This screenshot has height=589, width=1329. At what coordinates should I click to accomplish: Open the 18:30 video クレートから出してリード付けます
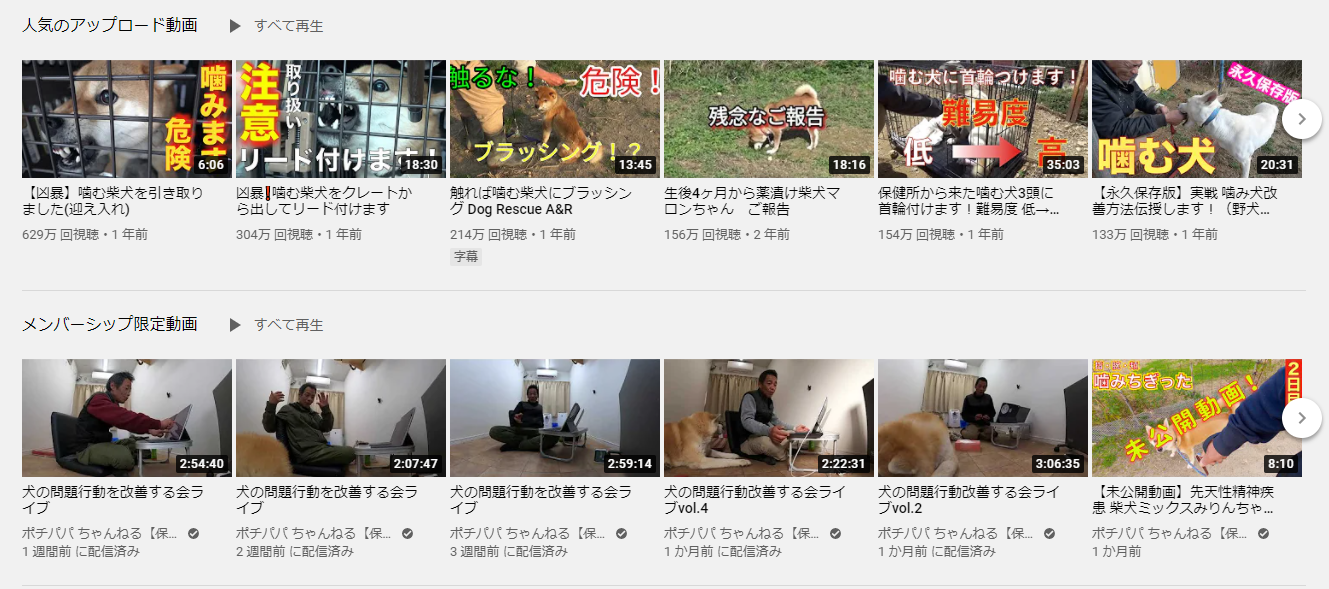[x=340, y=119]
